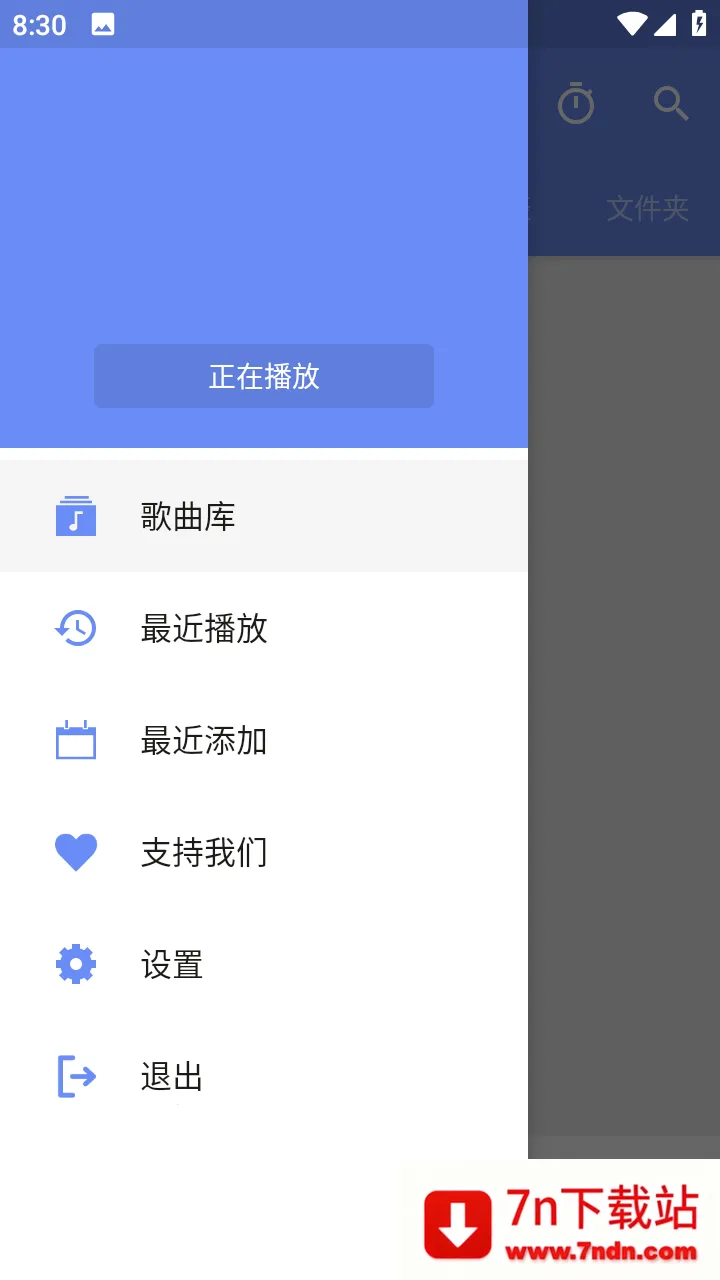Tap the 退出 exit icon
Screen dimensions: 720x1280
(75, 1076)
